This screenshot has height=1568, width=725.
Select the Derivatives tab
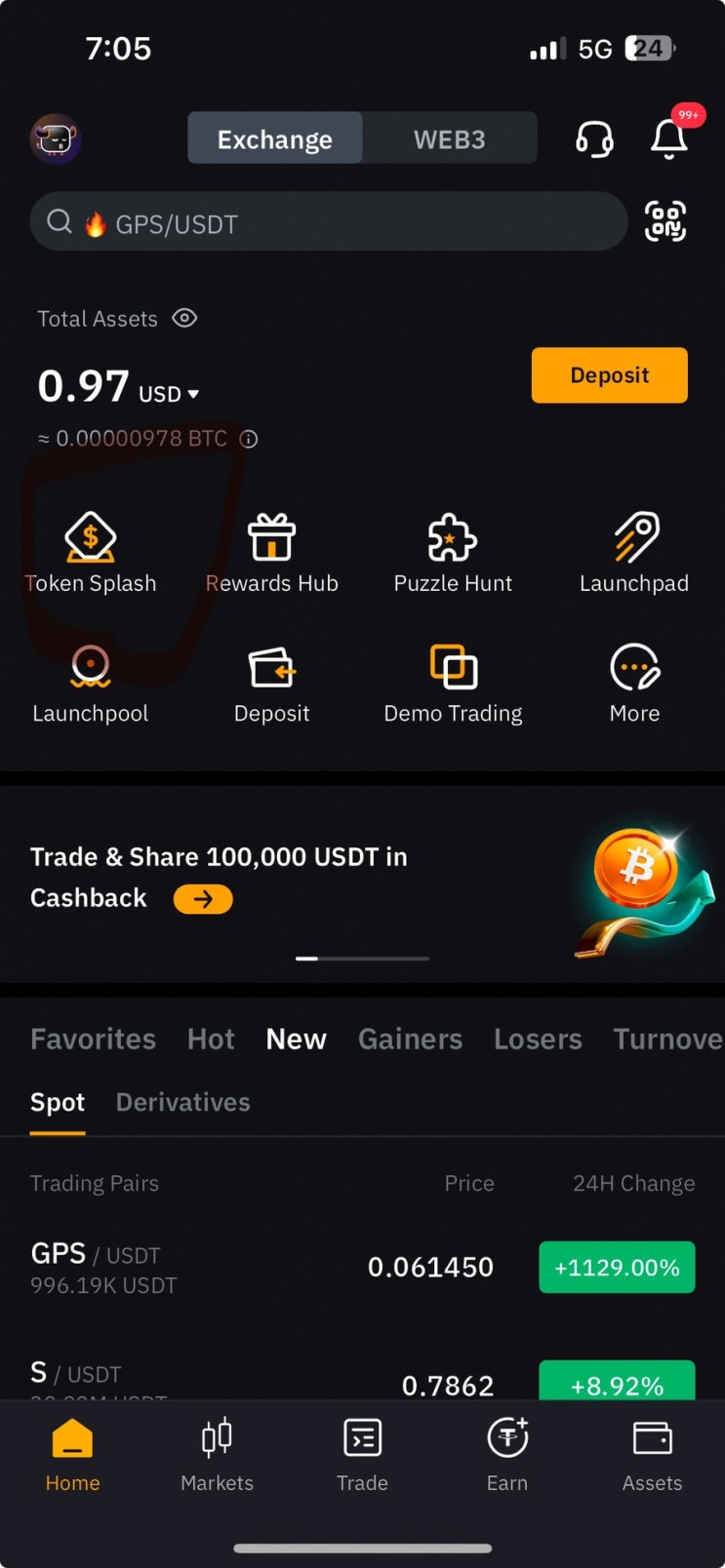coord(182,1103)
